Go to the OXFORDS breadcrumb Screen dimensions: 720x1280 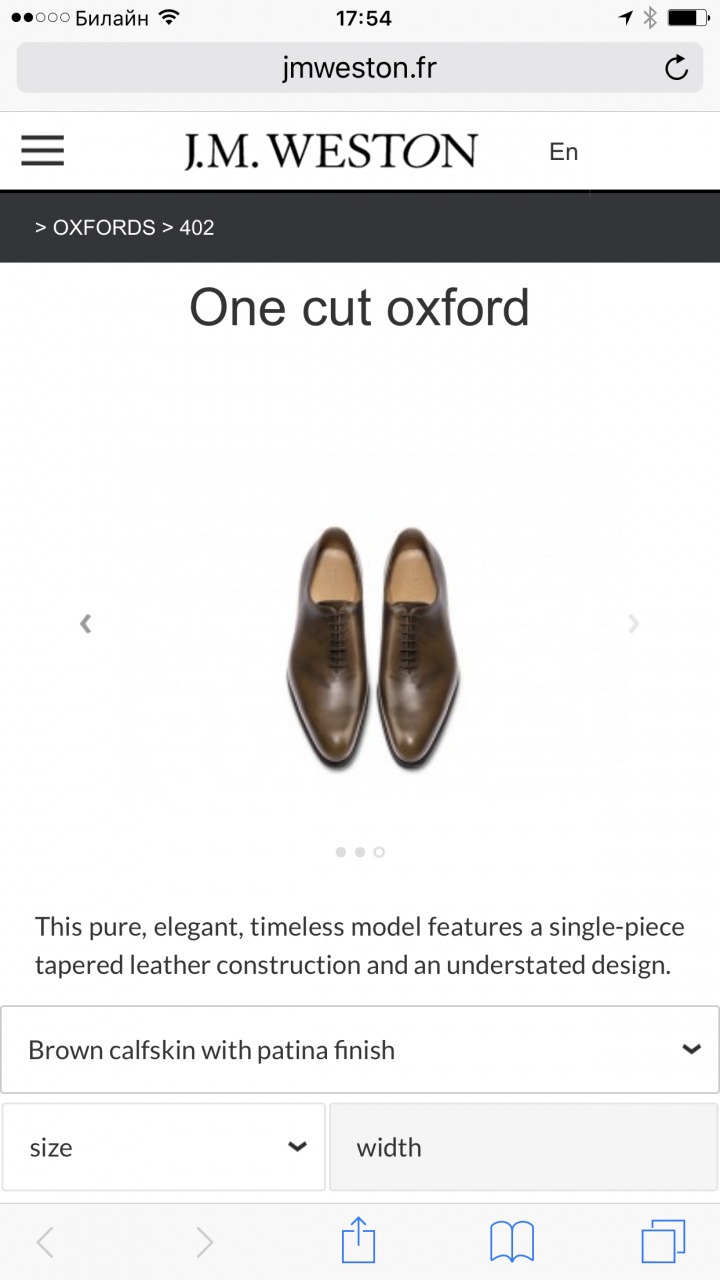click(x=104, y=228)
